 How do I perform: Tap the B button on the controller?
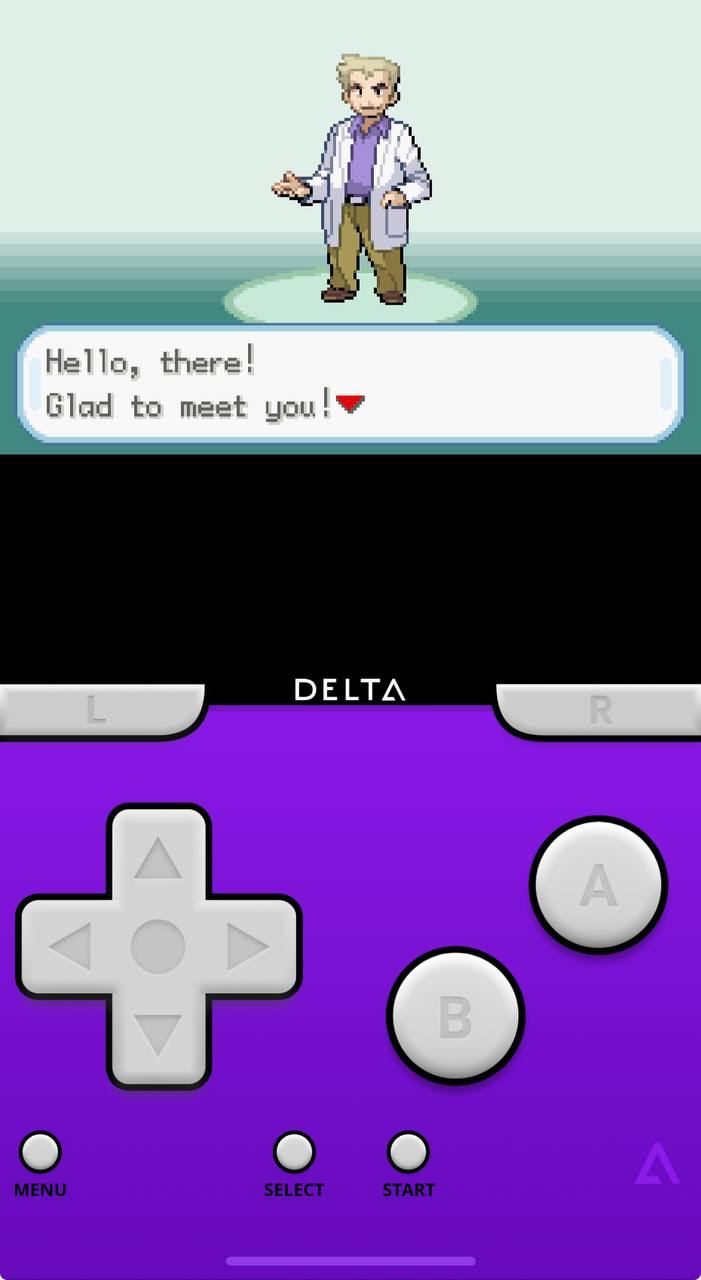tap(455, 1016)
